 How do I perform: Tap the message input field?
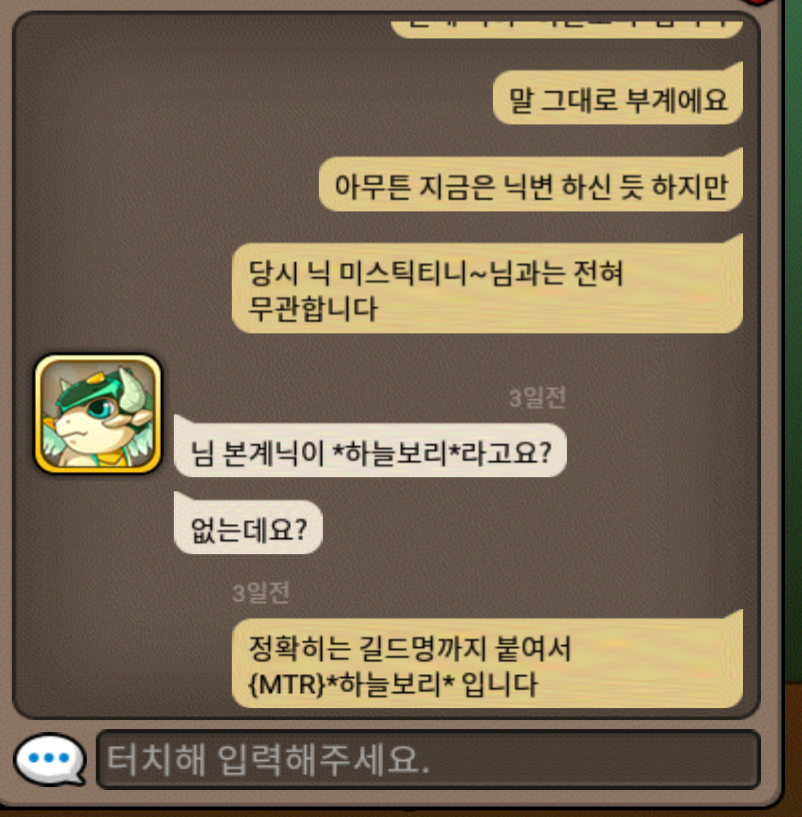(x=427, y=760)
